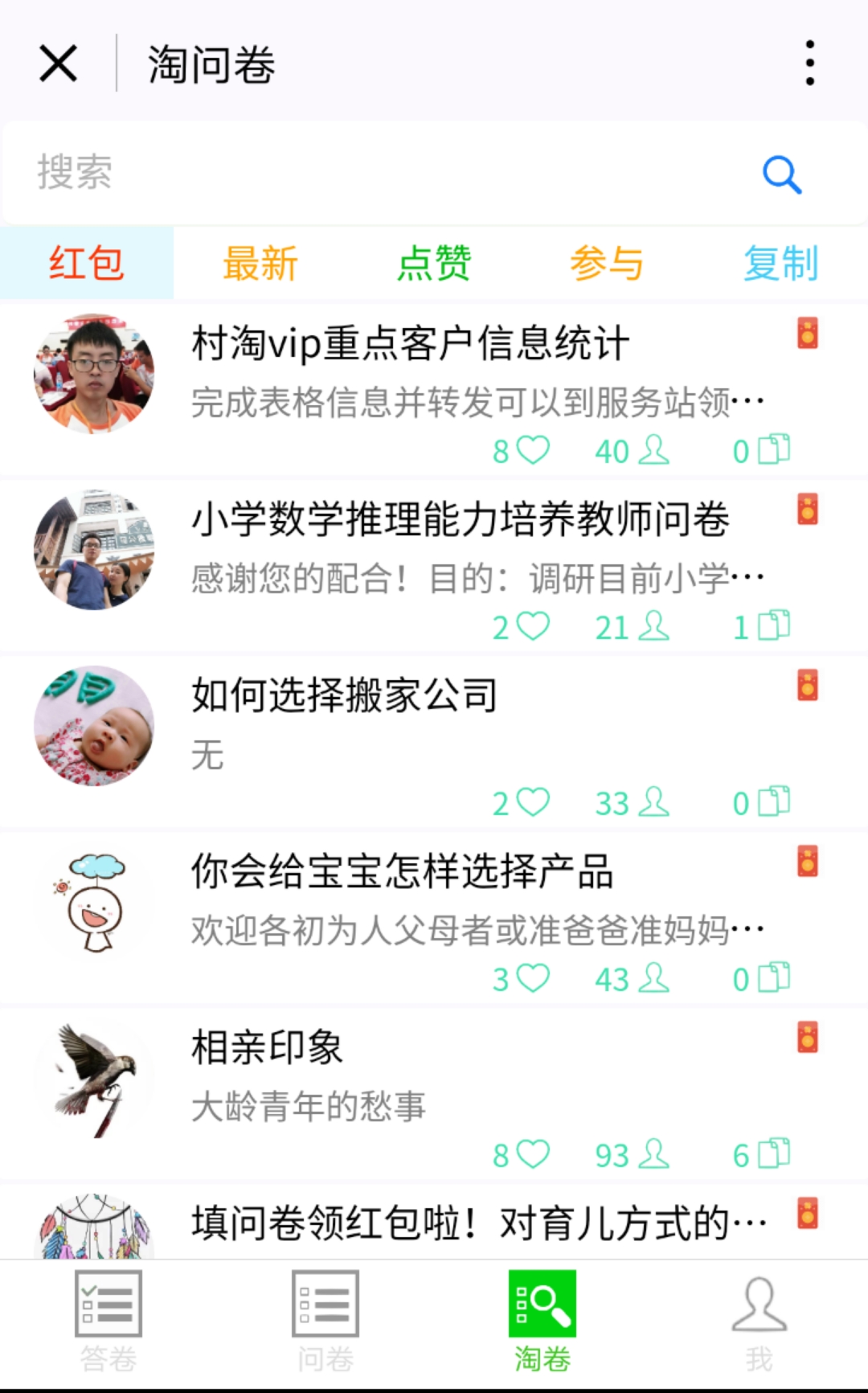868x1393 pixels.
Task: Like the 相亲印象 survey via heart icon
Action: point(533,1154)
